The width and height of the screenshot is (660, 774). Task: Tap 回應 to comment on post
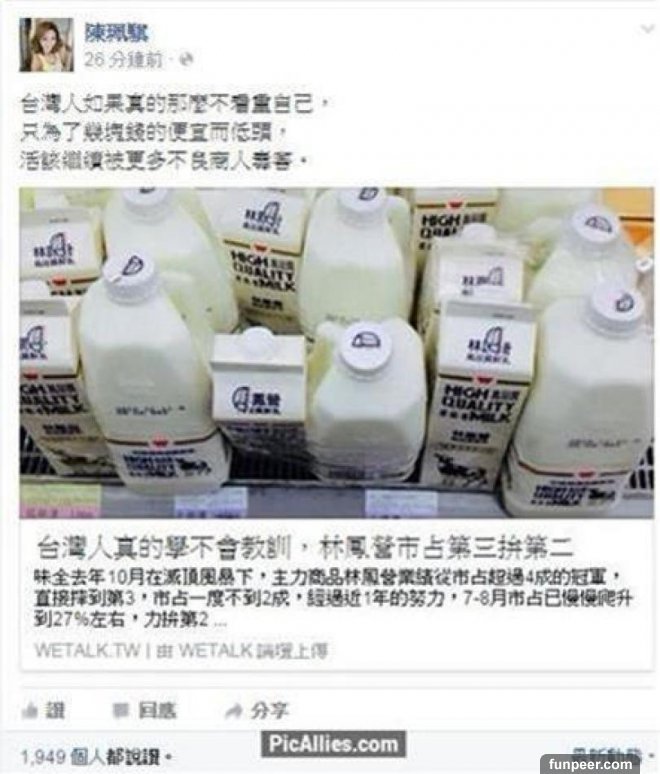[x=145, y=710]
